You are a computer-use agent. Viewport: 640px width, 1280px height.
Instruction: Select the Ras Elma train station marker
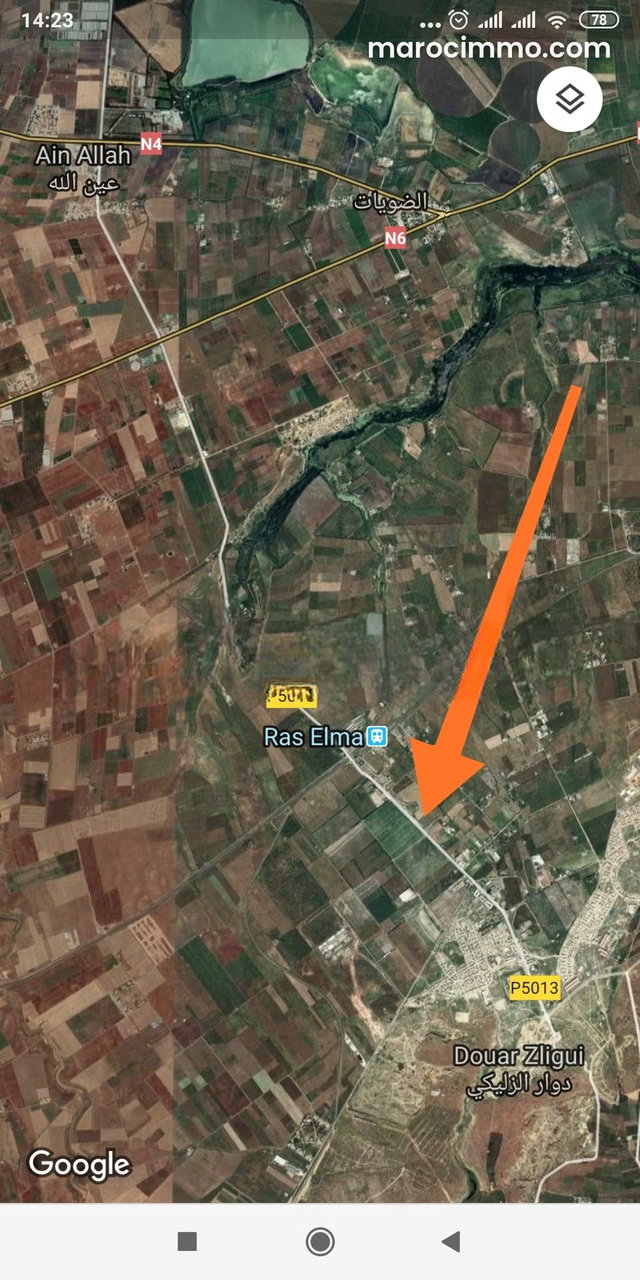tap(377, 738)
